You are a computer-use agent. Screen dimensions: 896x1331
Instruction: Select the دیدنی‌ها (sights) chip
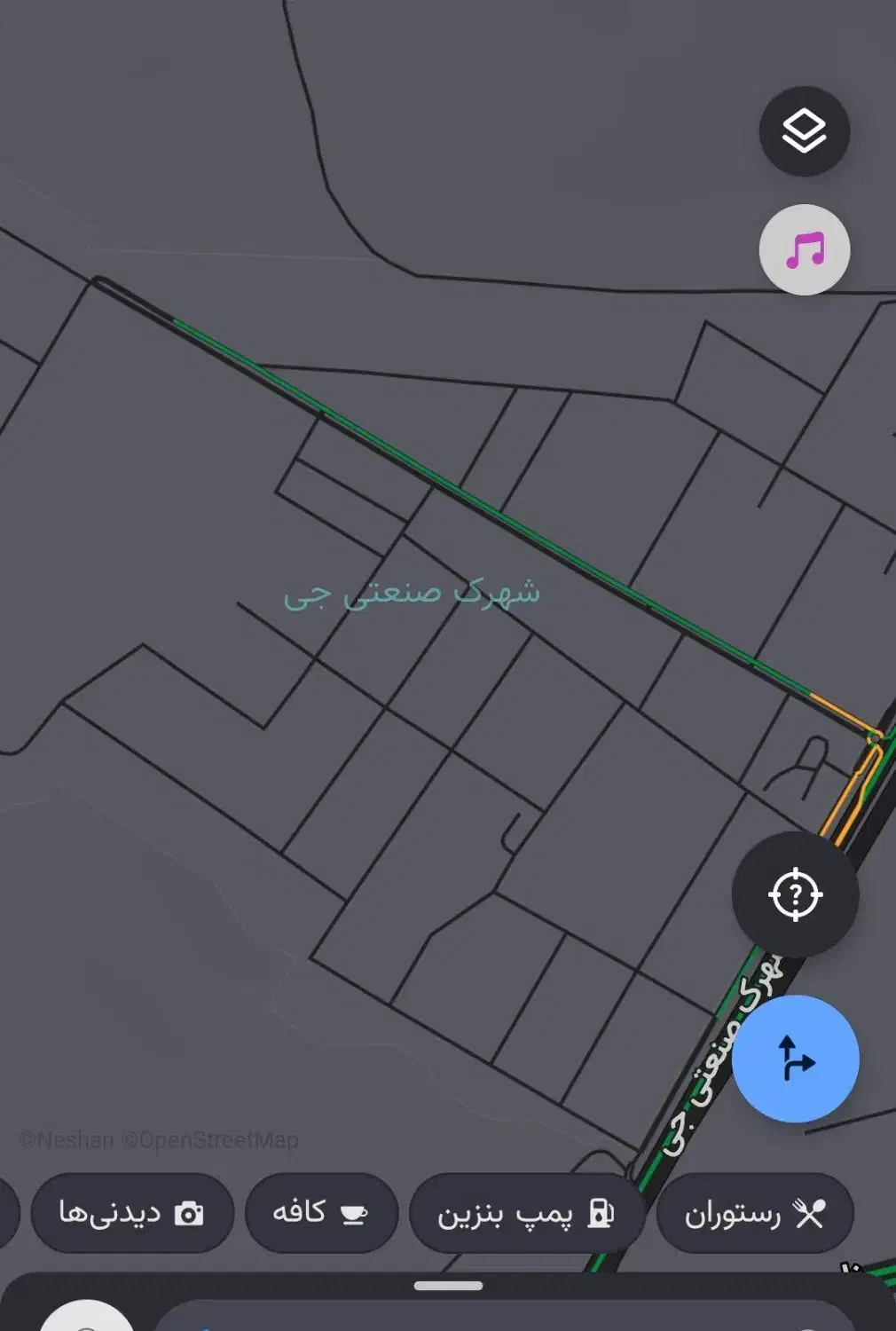pyautogui.click(x=132, y=1213)
